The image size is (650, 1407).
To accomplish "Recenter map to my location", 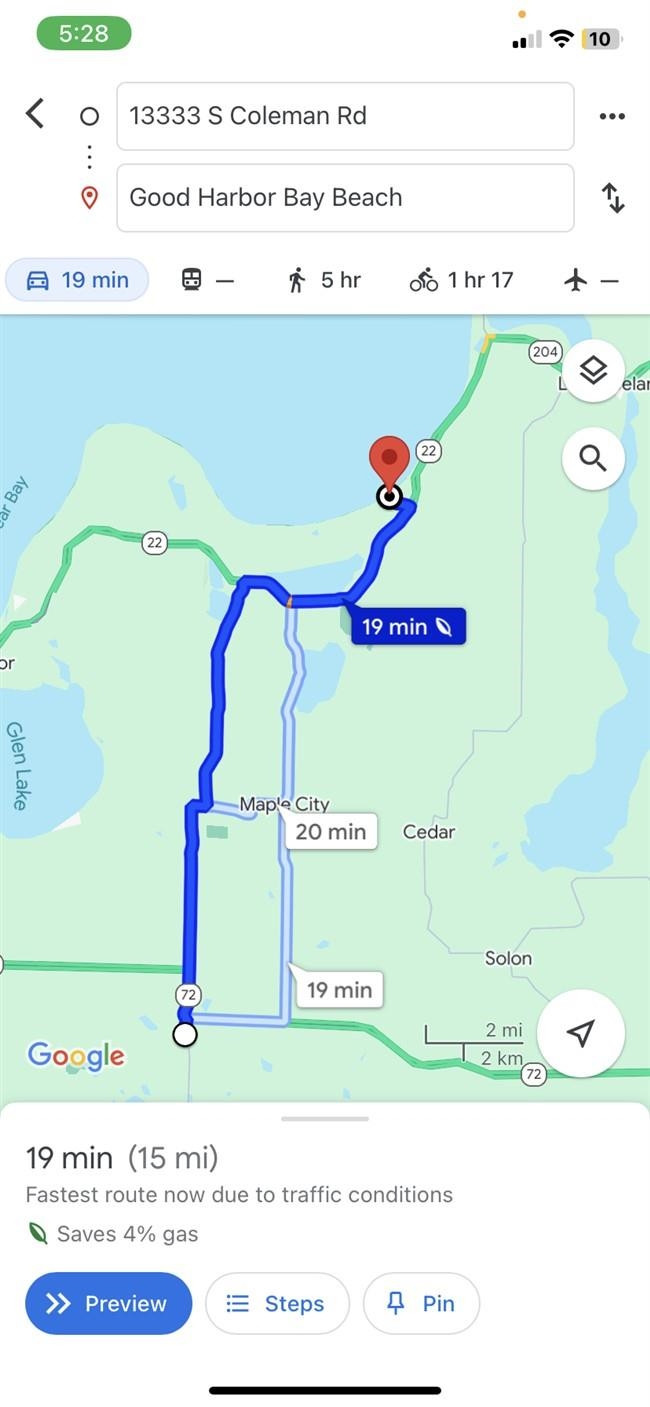I will pos(581,1033).
